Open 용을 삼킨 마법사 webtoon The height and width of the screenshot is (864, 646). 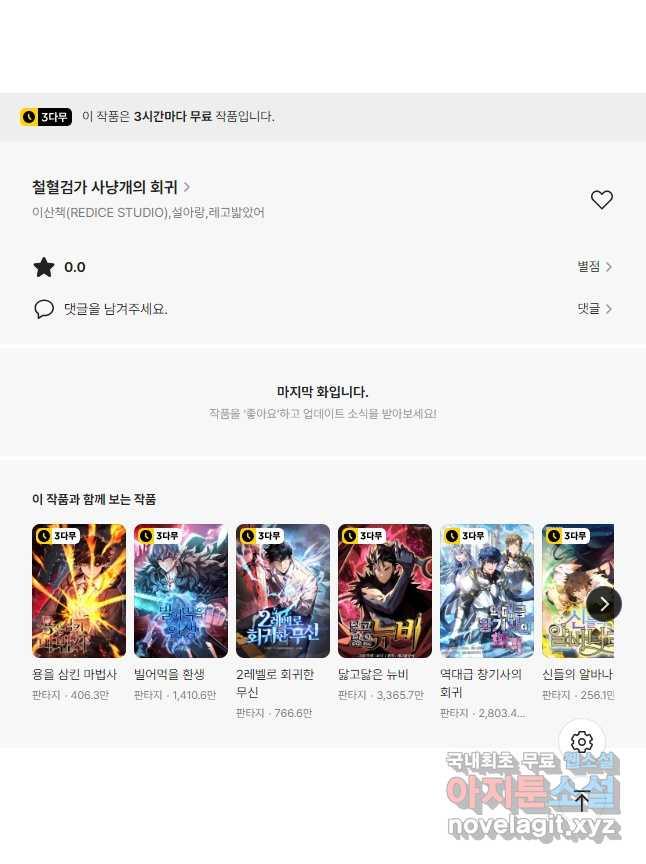(79, 591)
